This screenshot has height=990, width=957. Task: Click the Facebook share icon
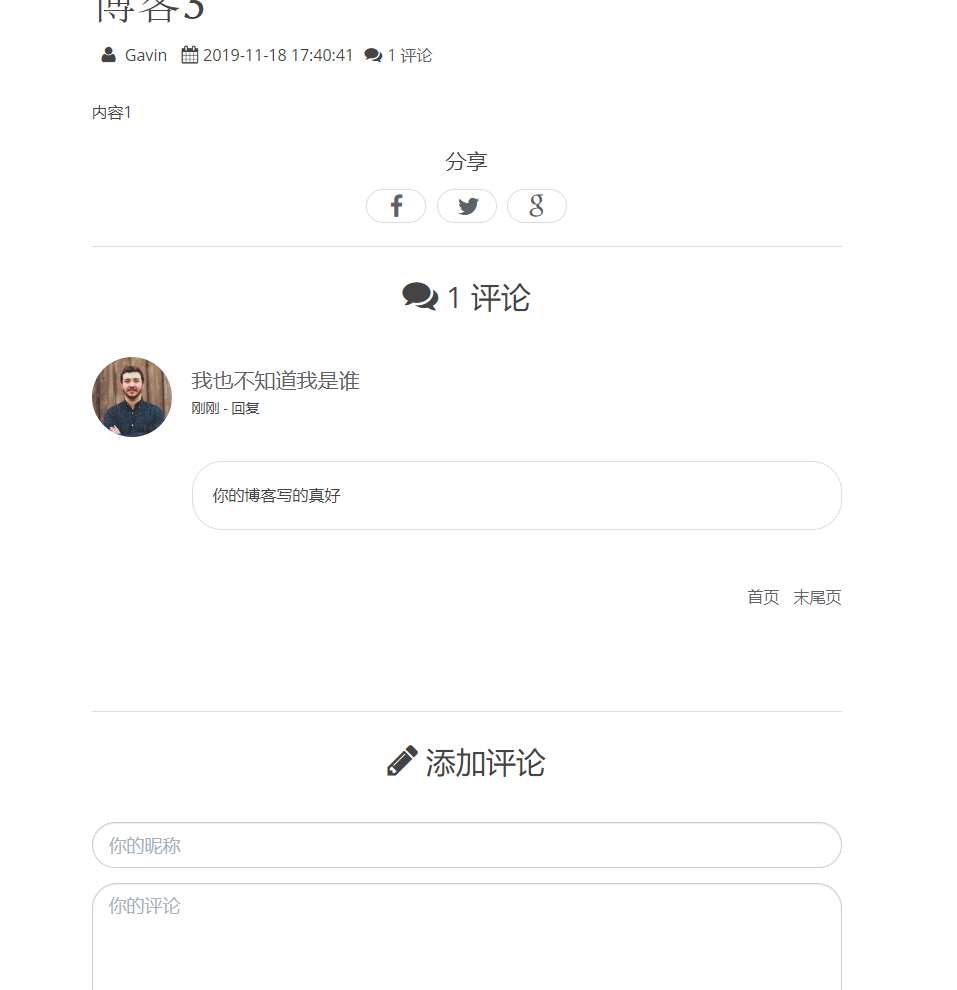coord(396,206)
